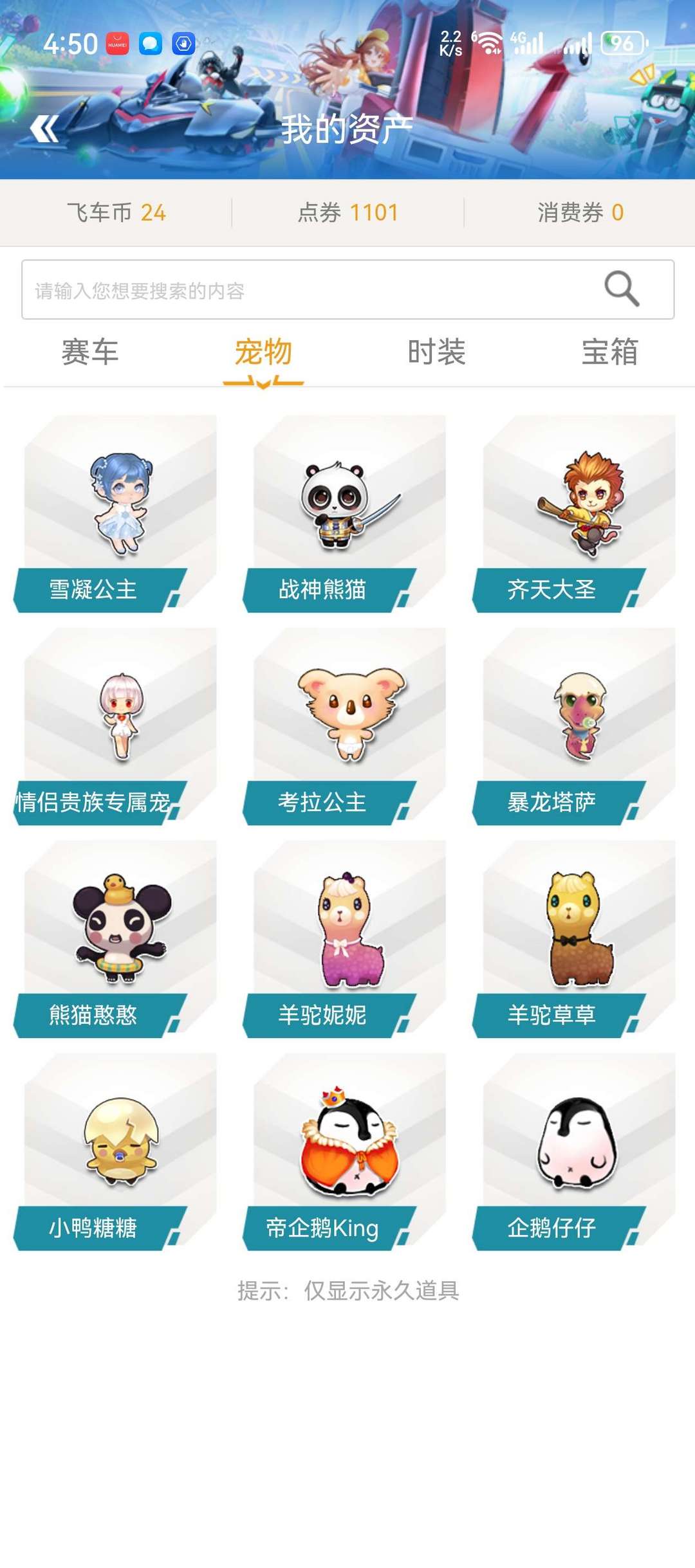Select the 帝企鹅King pet
The width and height of the screenshot is (695, 1568).
coord(345,1152)
